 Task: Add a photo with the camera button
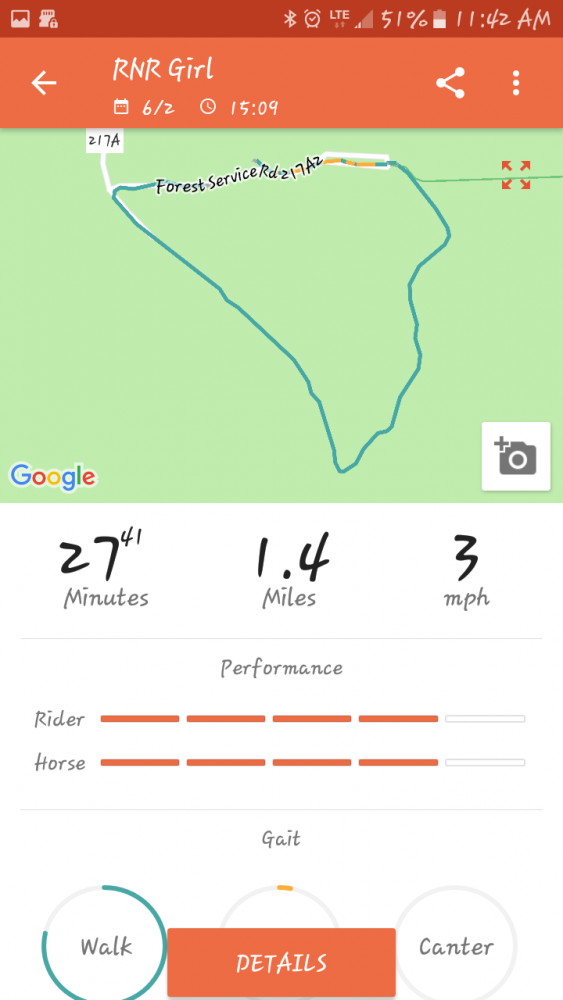[516, 456]
